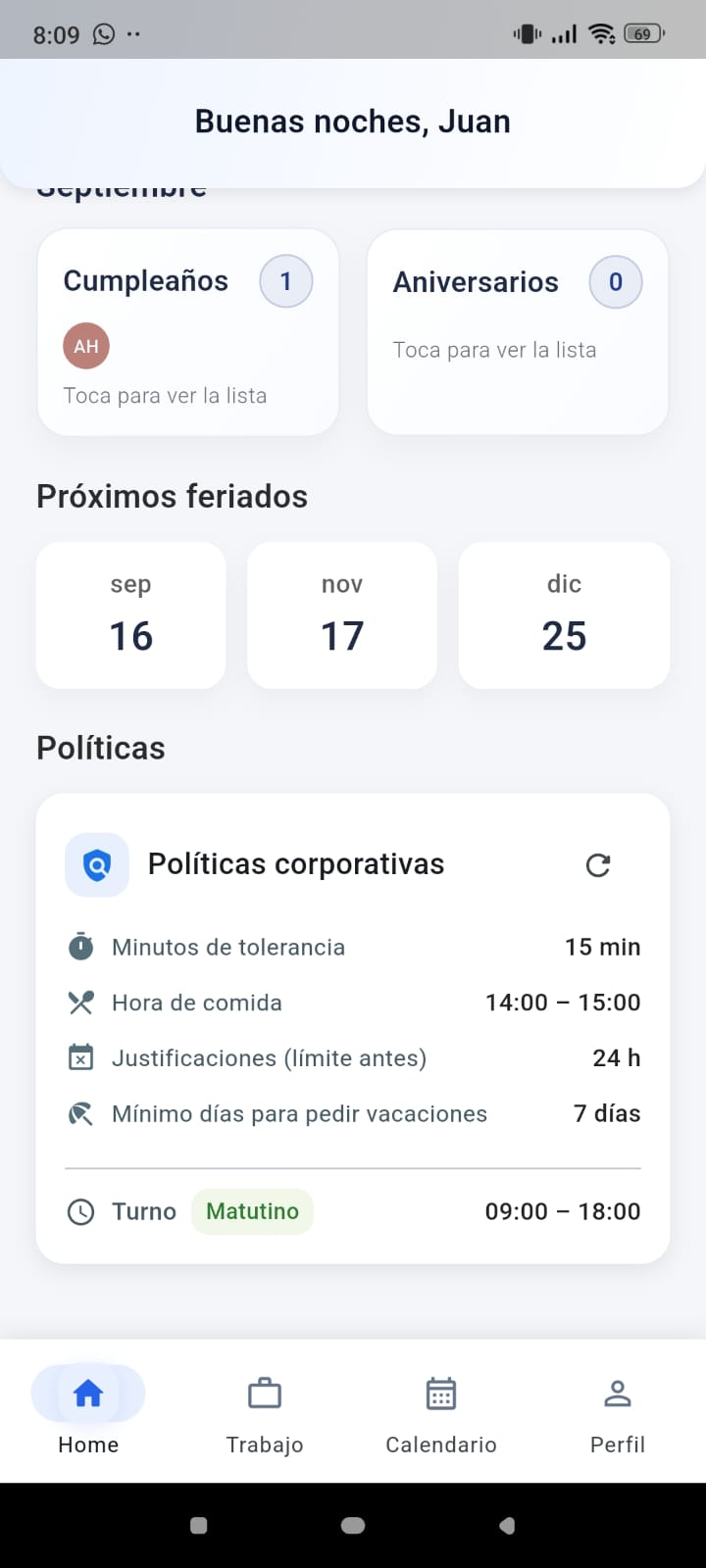Viewport: 706px width, 1568px height.
Task: Tap the Cumpleaños counter badge showing 1
Action: coord(285,281)
